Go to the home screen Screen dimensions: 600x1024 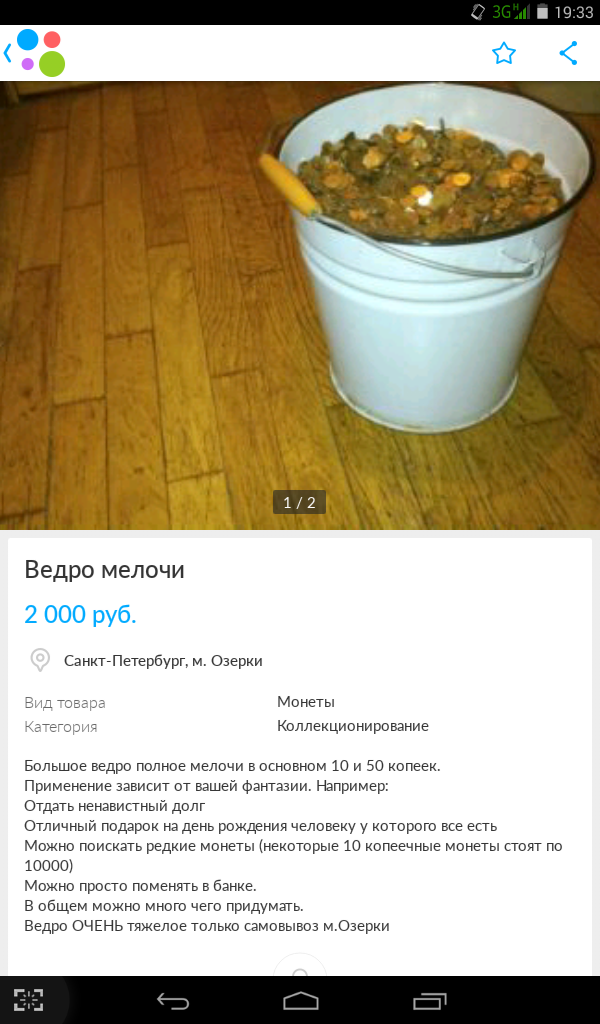(x=300, y=1000)
